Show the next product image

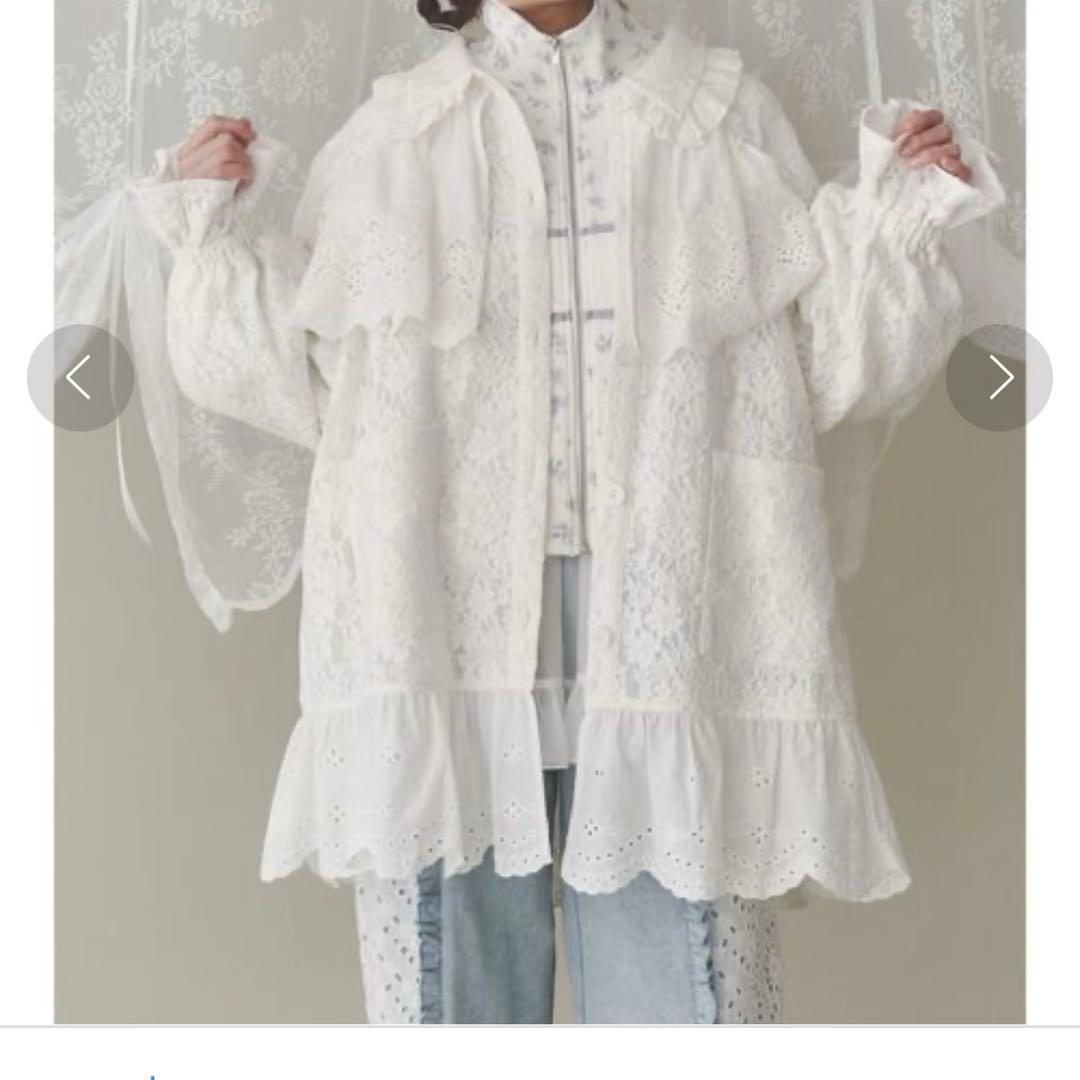click(999, 378)
